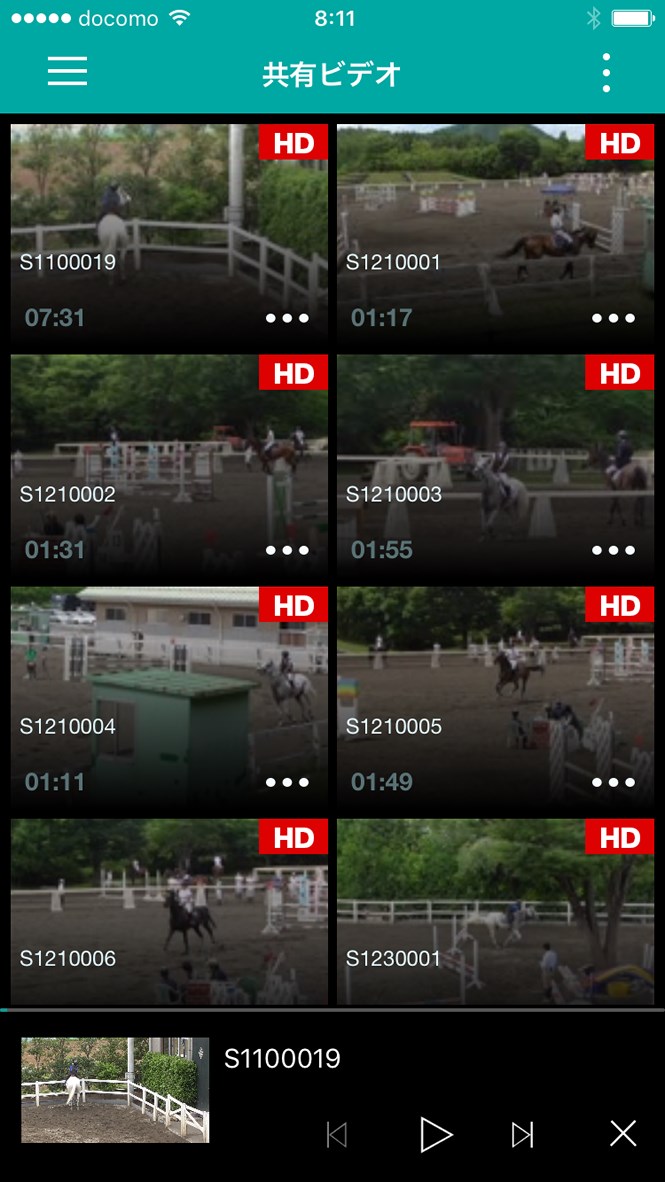Play the S1100019 video in mini player
The width and height of the screenshot is (665, 1182).
coord(435,1134)
